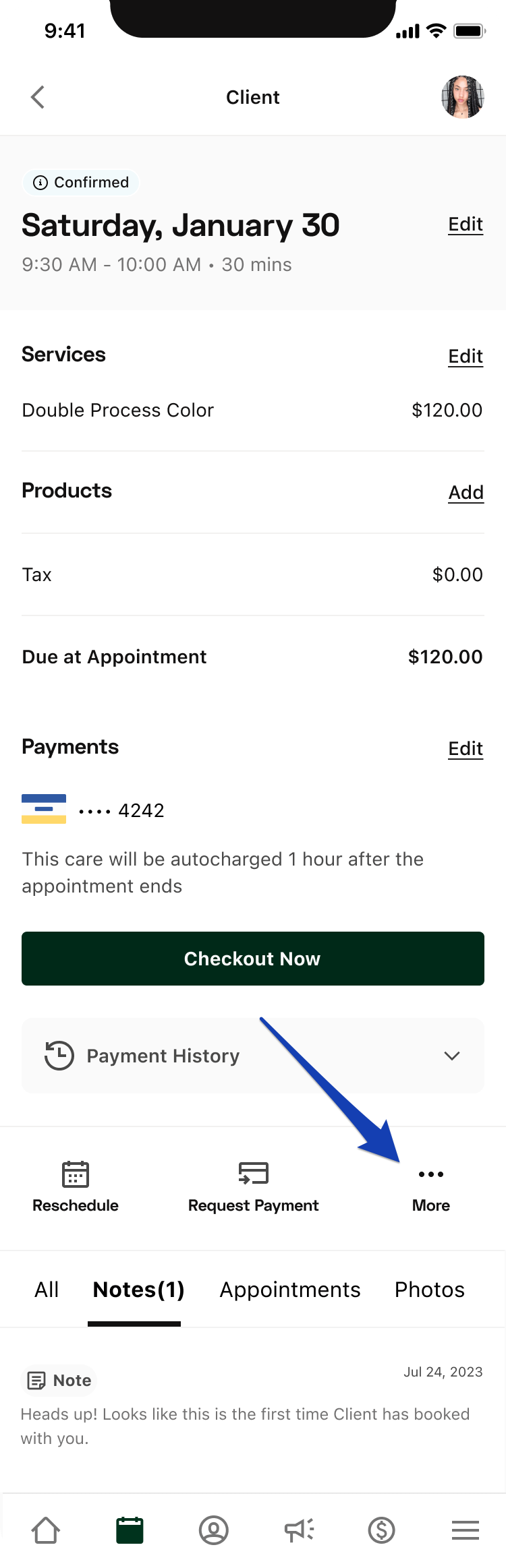This screenshot has height=1568, width=506.
Task: Reschedule this appointment
Action: tap(76, 1186)
